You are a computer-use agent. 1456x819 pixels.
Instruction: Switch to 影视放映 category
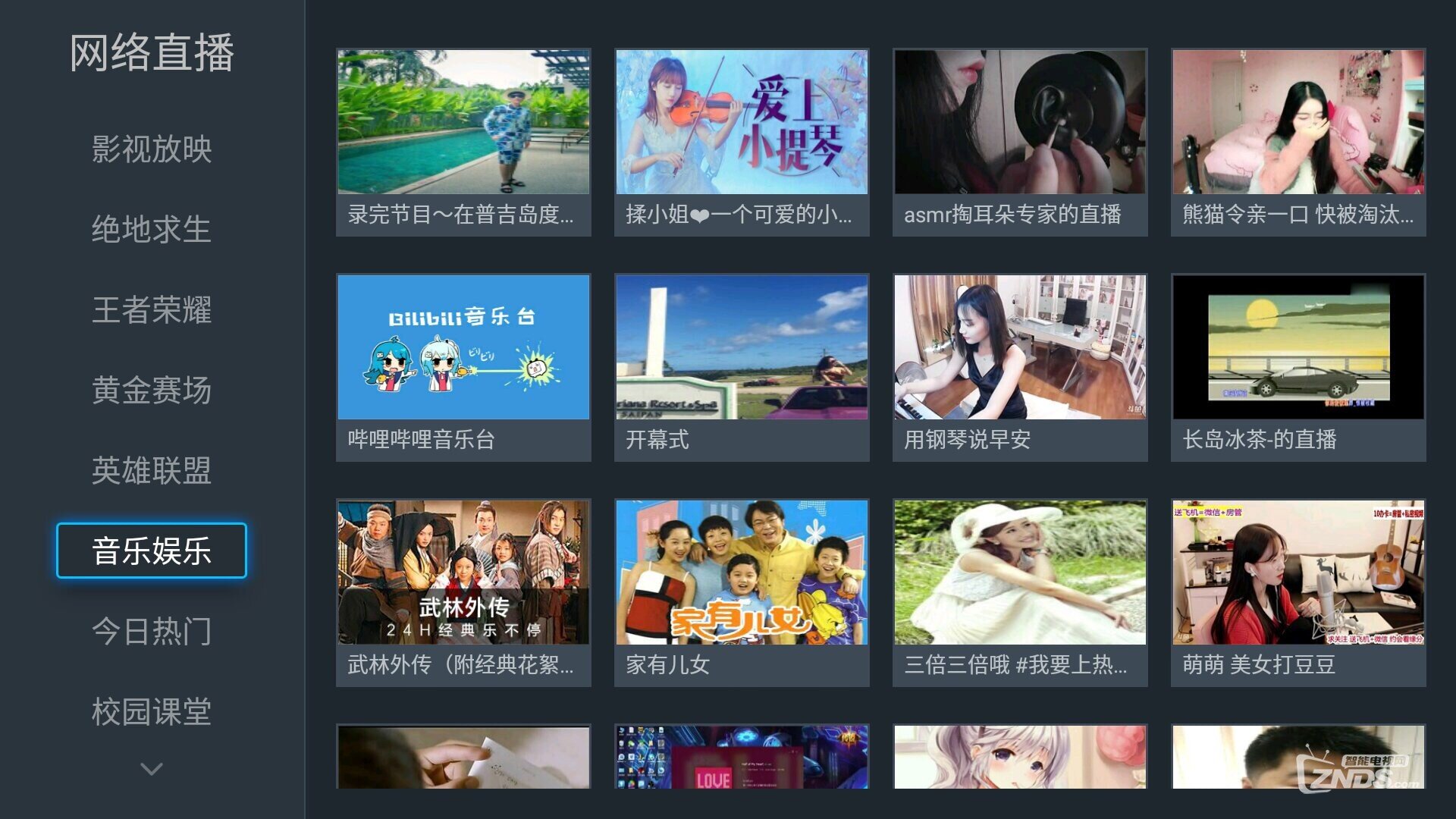(152, 149)
